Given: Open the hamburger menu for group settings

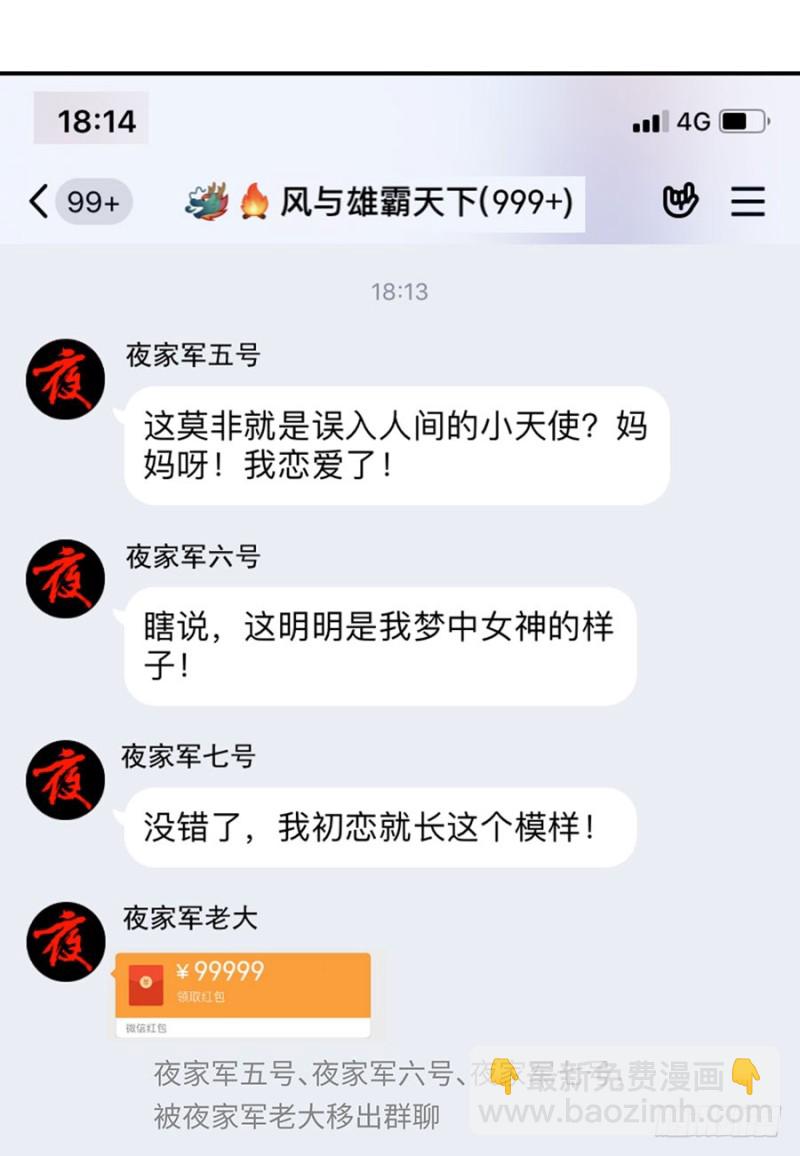Looking at the screenshot, I should coord(747,202).
